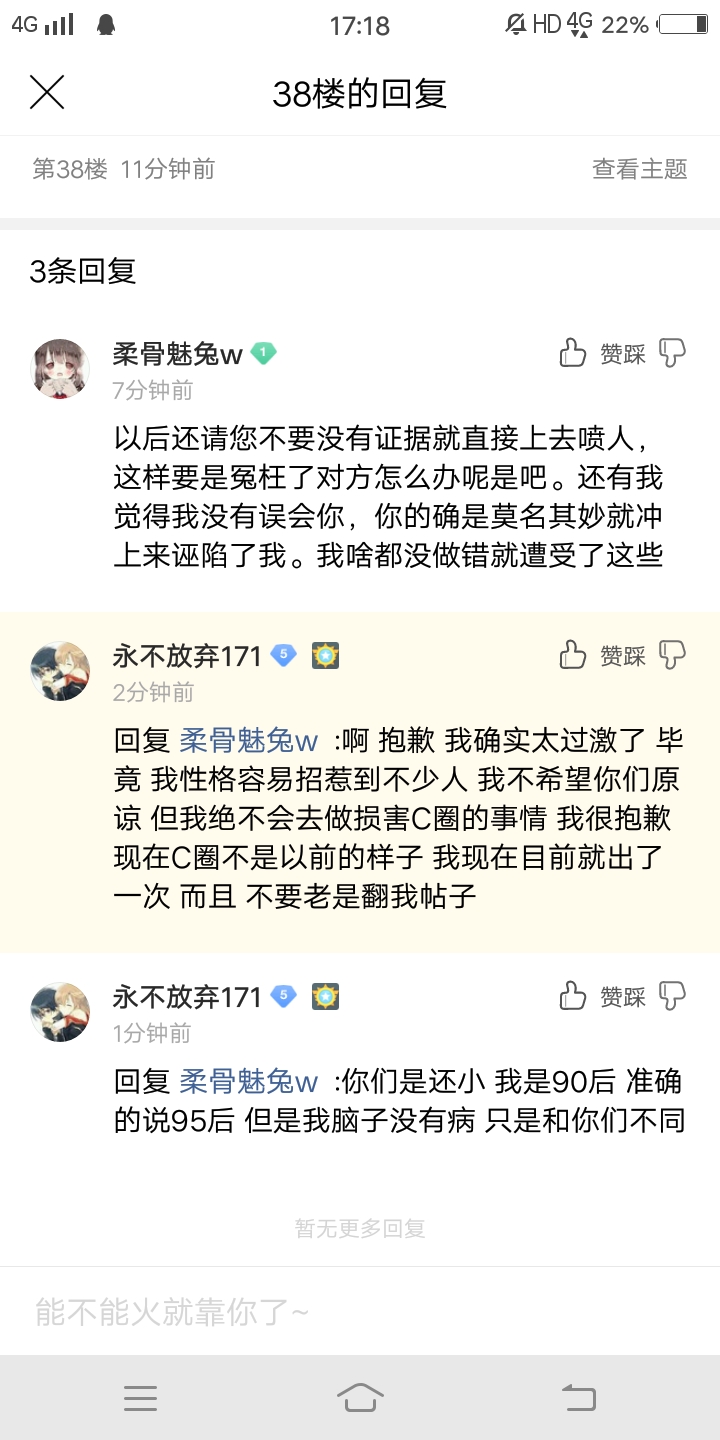Like 永不放弃171's reply from 1分钟前
The height and width of the screenshot is (1440, 720).
pos(573,996)
